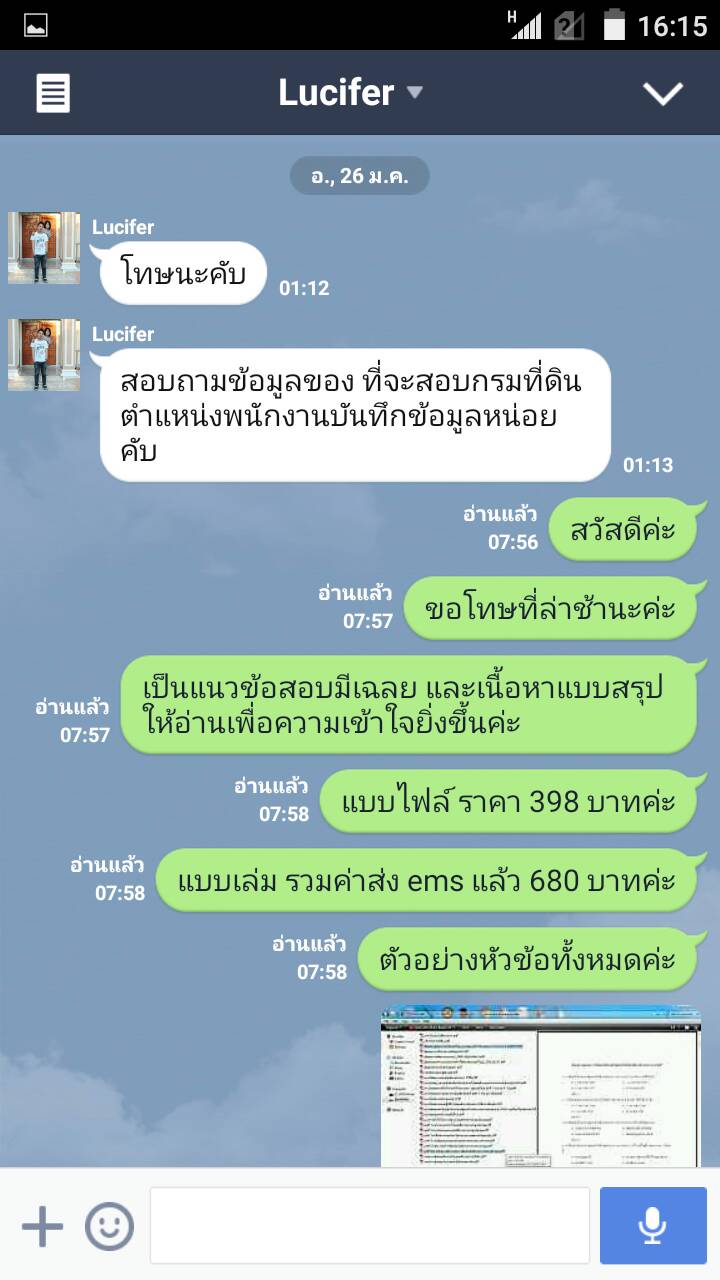
Task: Open the chat options chevron menu
Action: (662, 93)
